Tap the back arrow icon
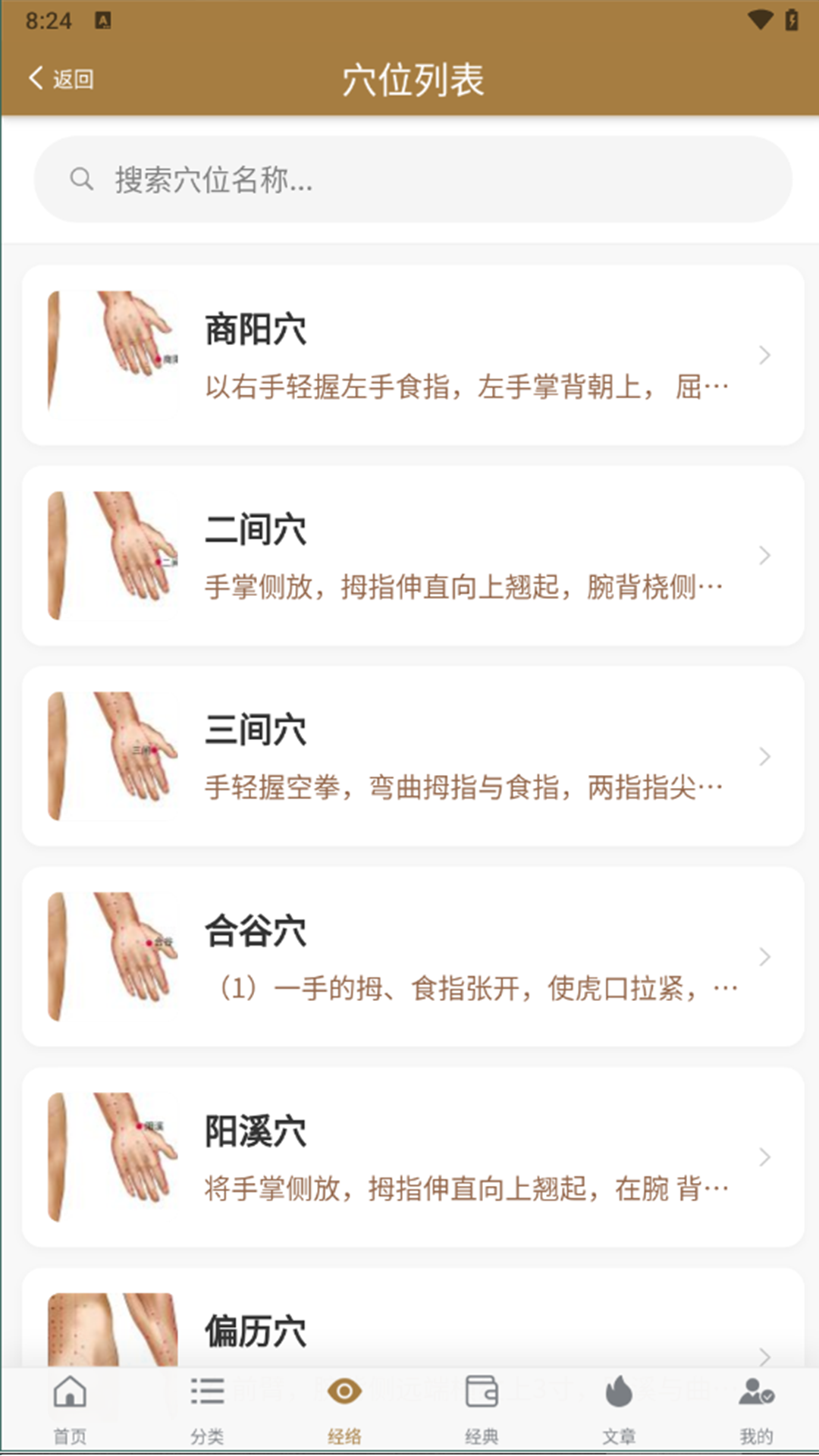 click(34, 78)
